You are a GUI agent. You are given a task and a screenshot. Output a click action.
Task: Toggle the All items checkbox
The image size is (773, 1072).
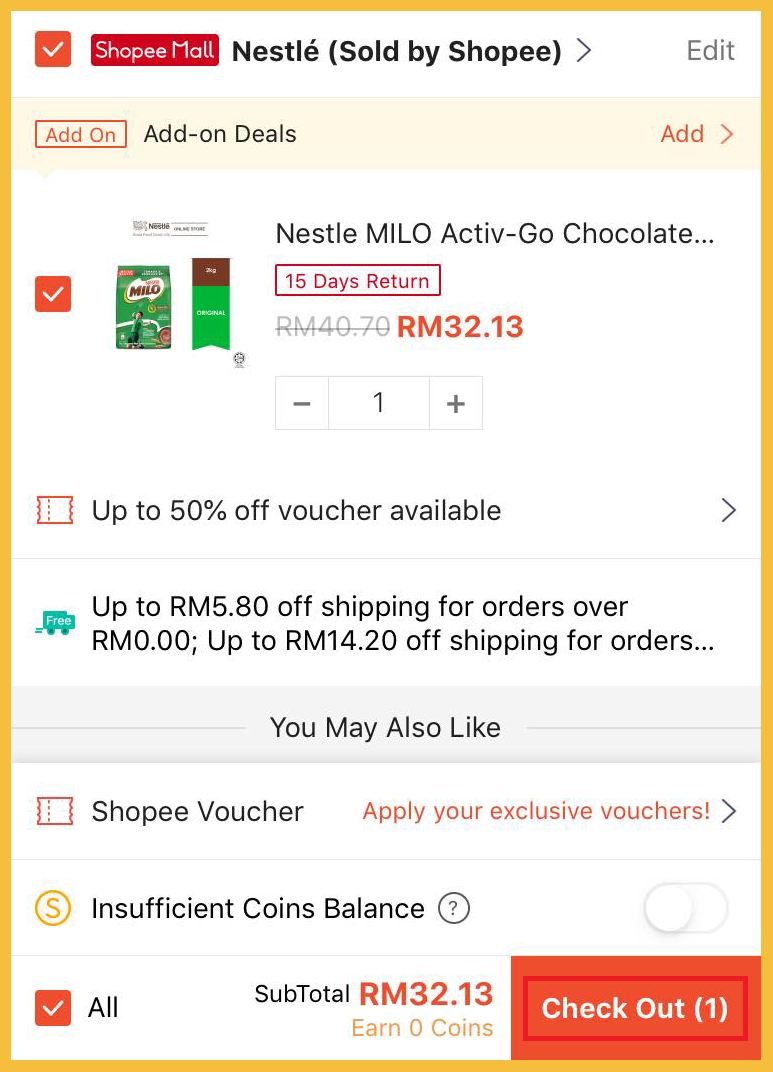click(x=53, y=1007)
